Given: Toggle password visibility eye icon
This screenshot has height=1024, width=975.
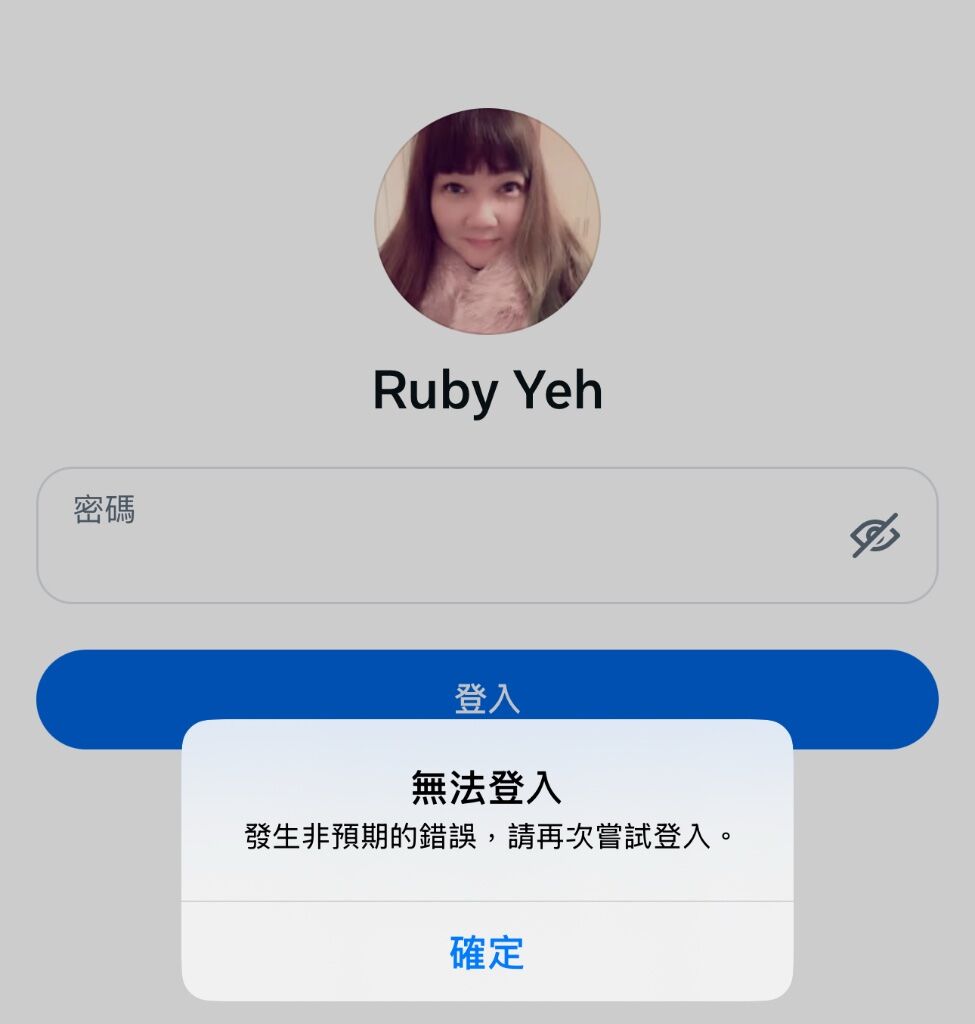Looking at the screenshot, I should pos(875,536).
